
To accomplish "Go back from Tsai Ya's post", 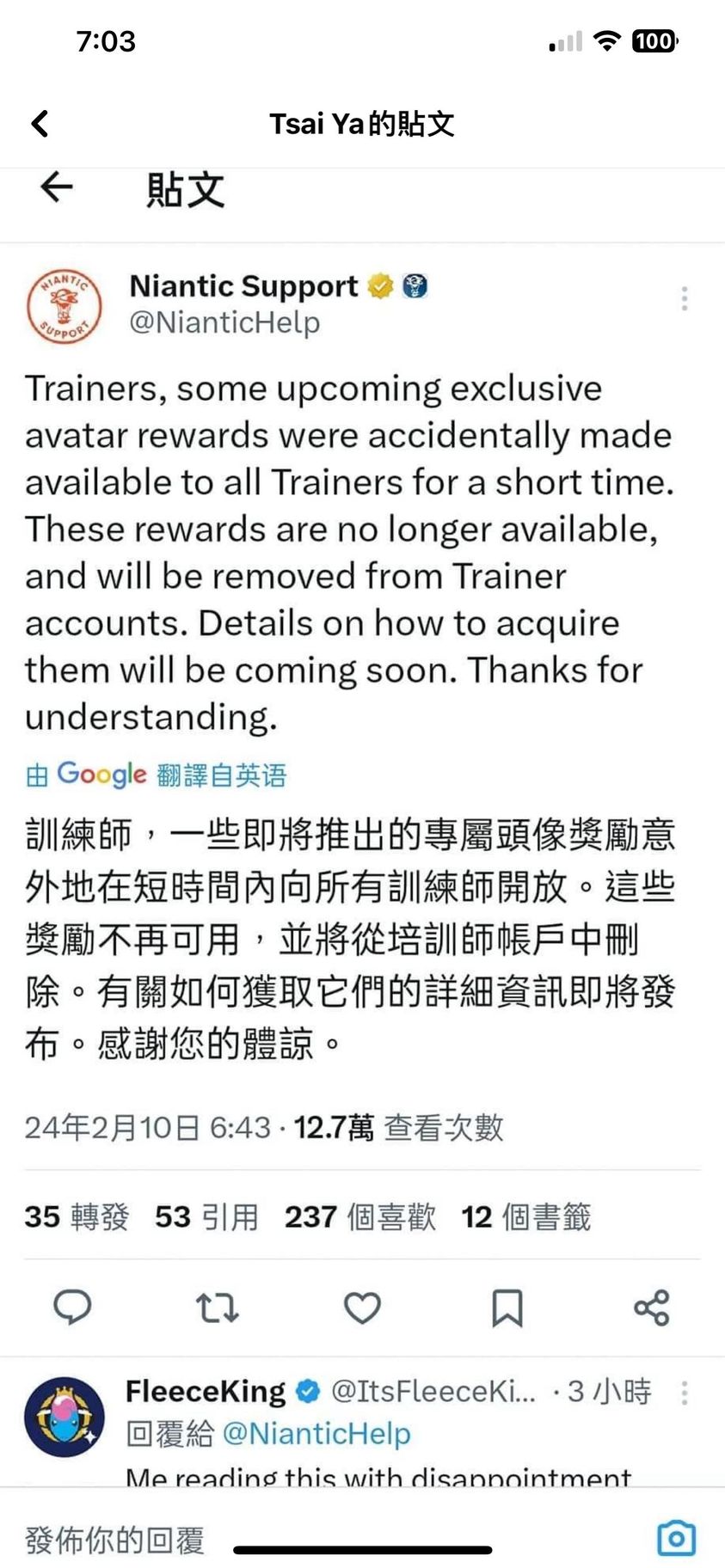I will pos(40,124).
